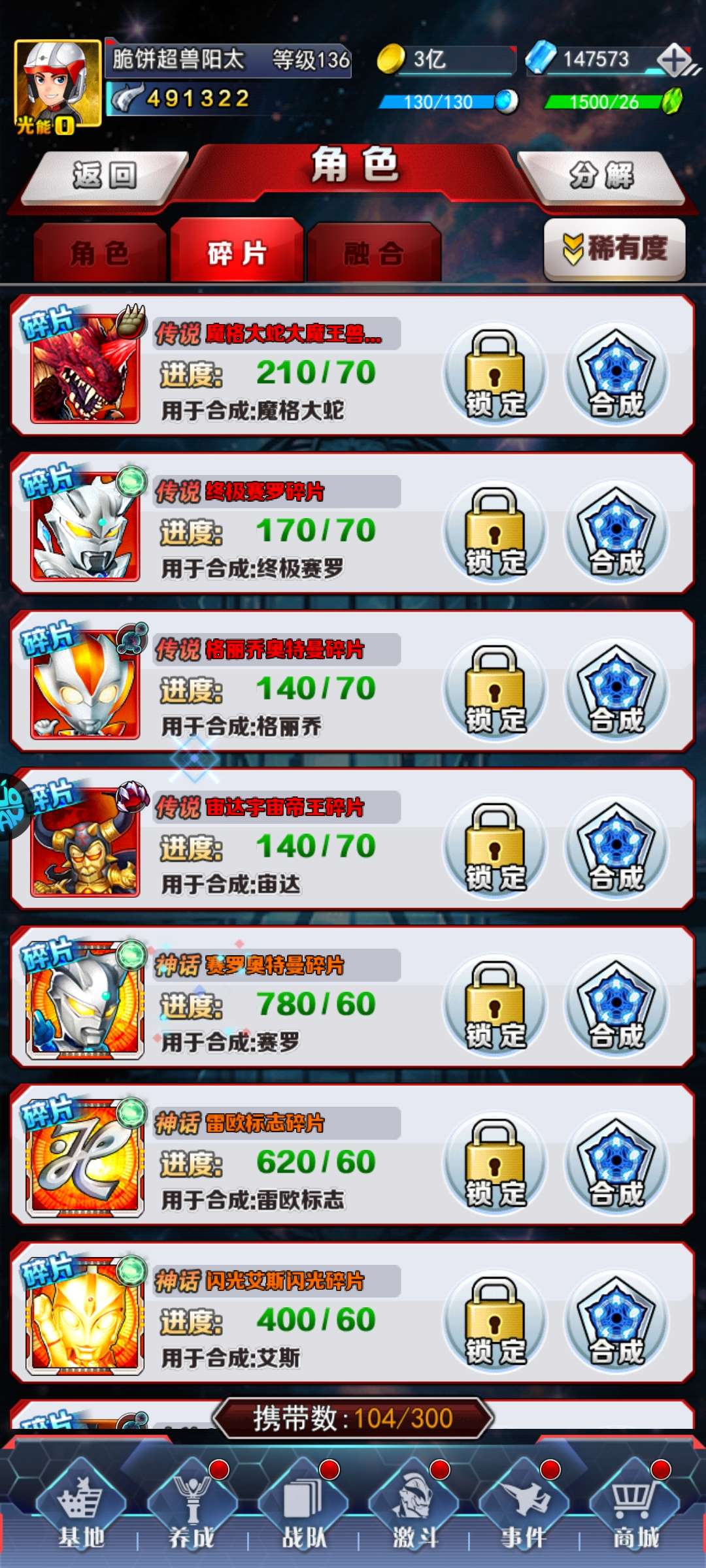Synthesize 宙达 from fragments
Screen dimensions: 706x1568
[x=616, y=848]
